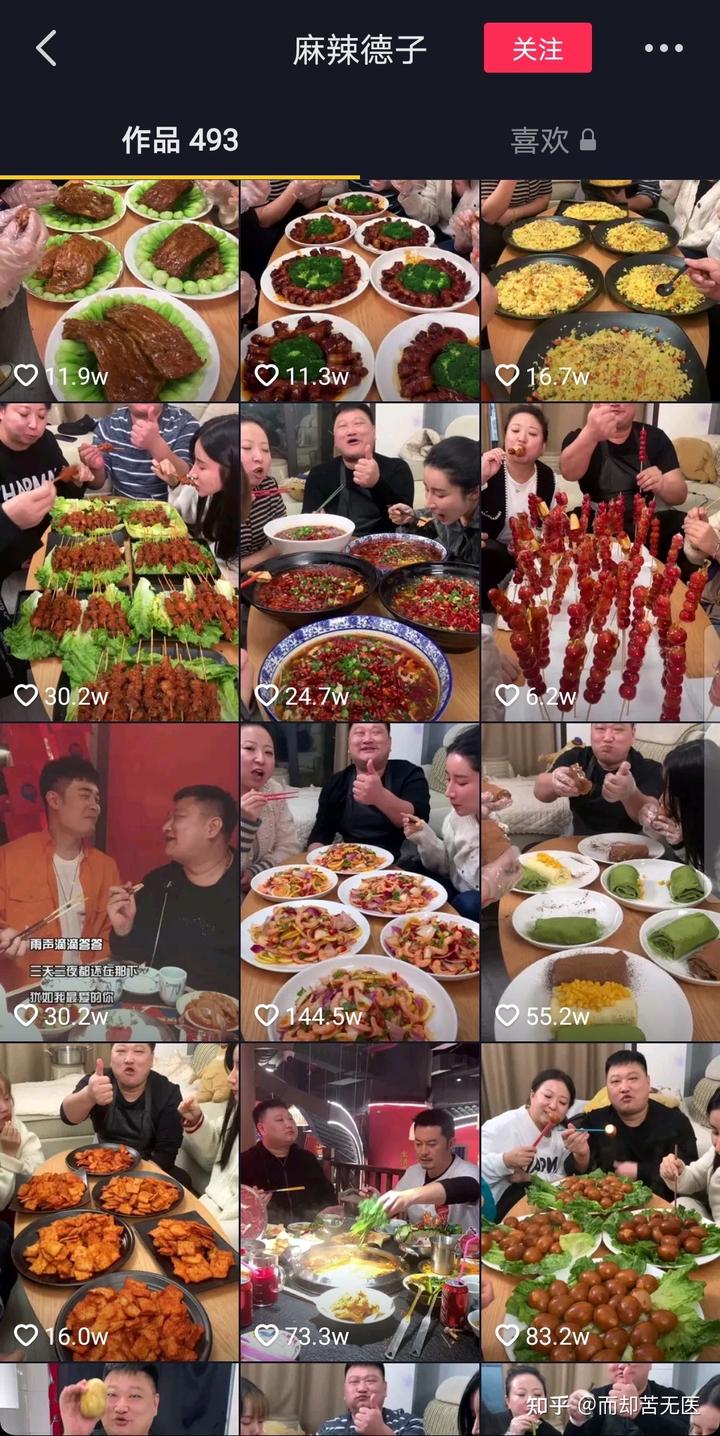This screenshot has height=1436, width=720.
Task: Go back from 麻辣德子's profile
Action: [46, 48]
